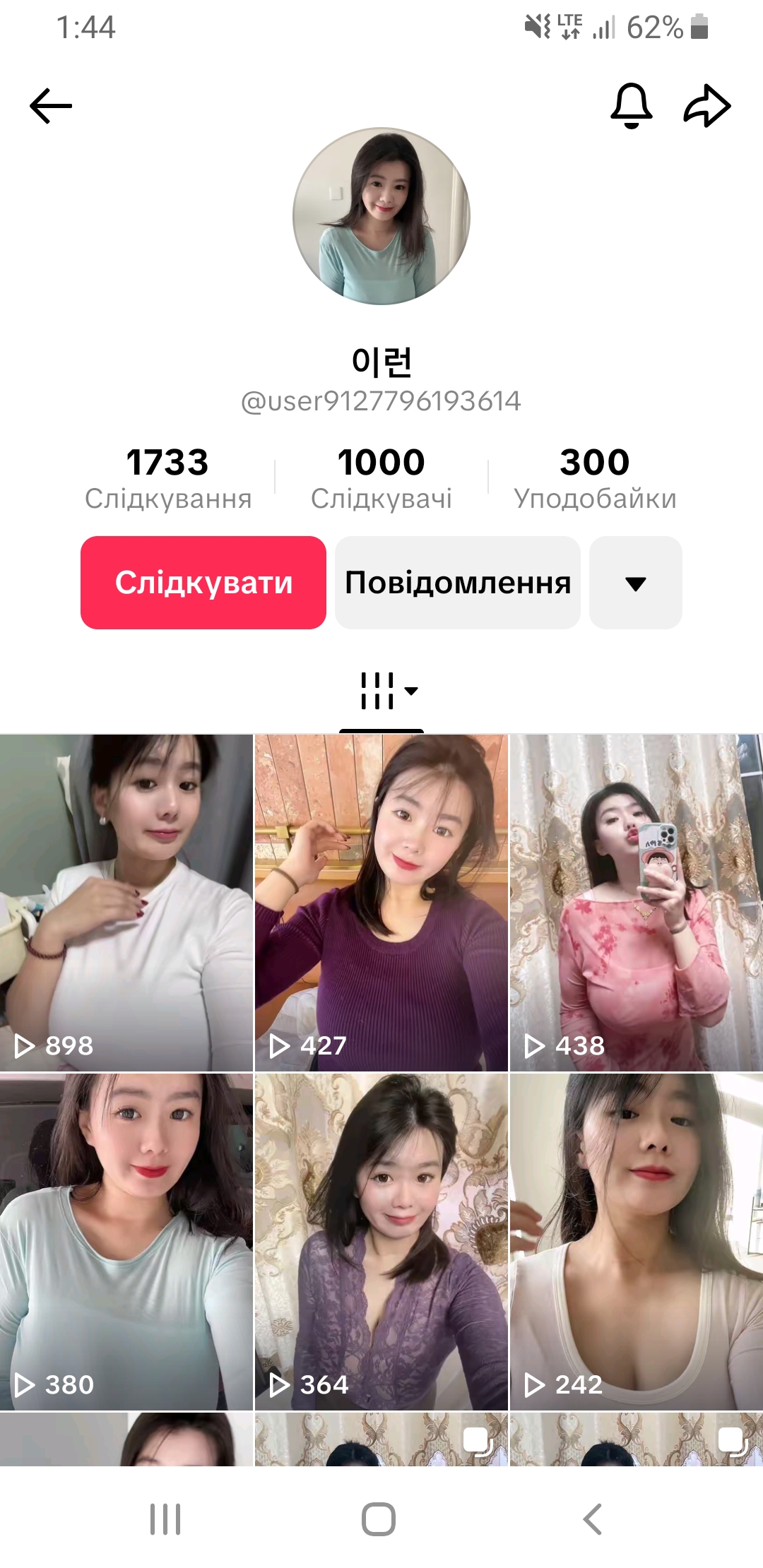View the 1000 Слідкувачі list
Screen dimensions: 763x1568
coord(381,477)
